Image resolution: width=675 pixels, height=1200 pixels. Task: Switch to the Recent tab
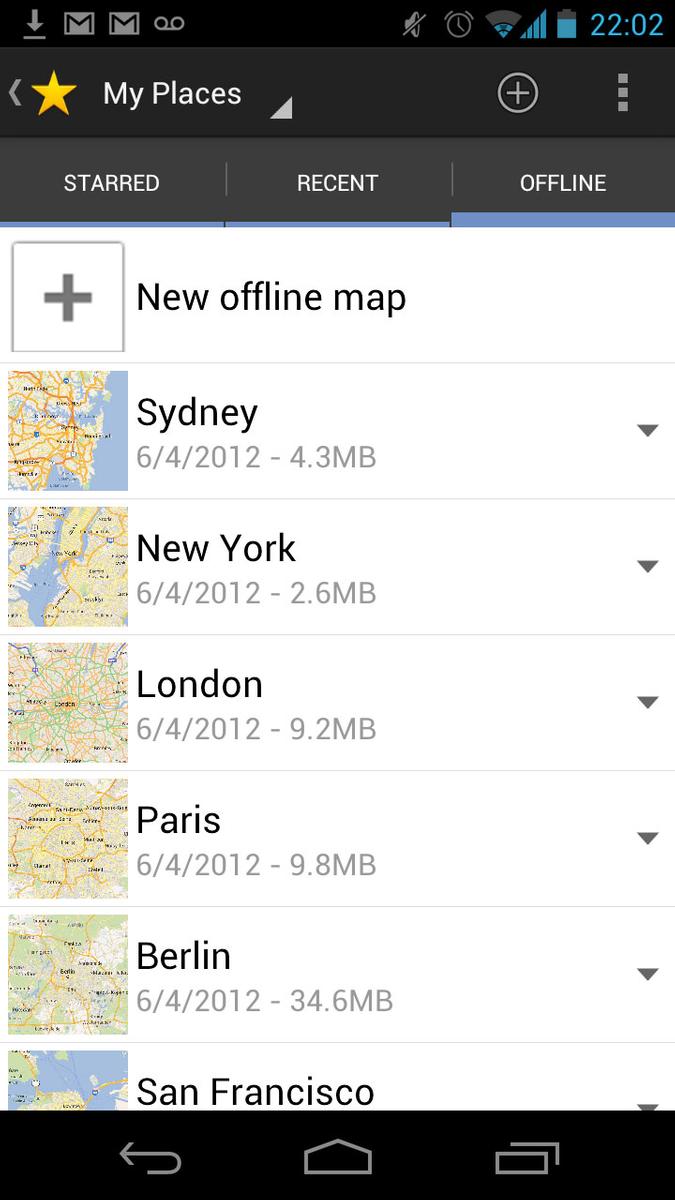coord(338,183)
